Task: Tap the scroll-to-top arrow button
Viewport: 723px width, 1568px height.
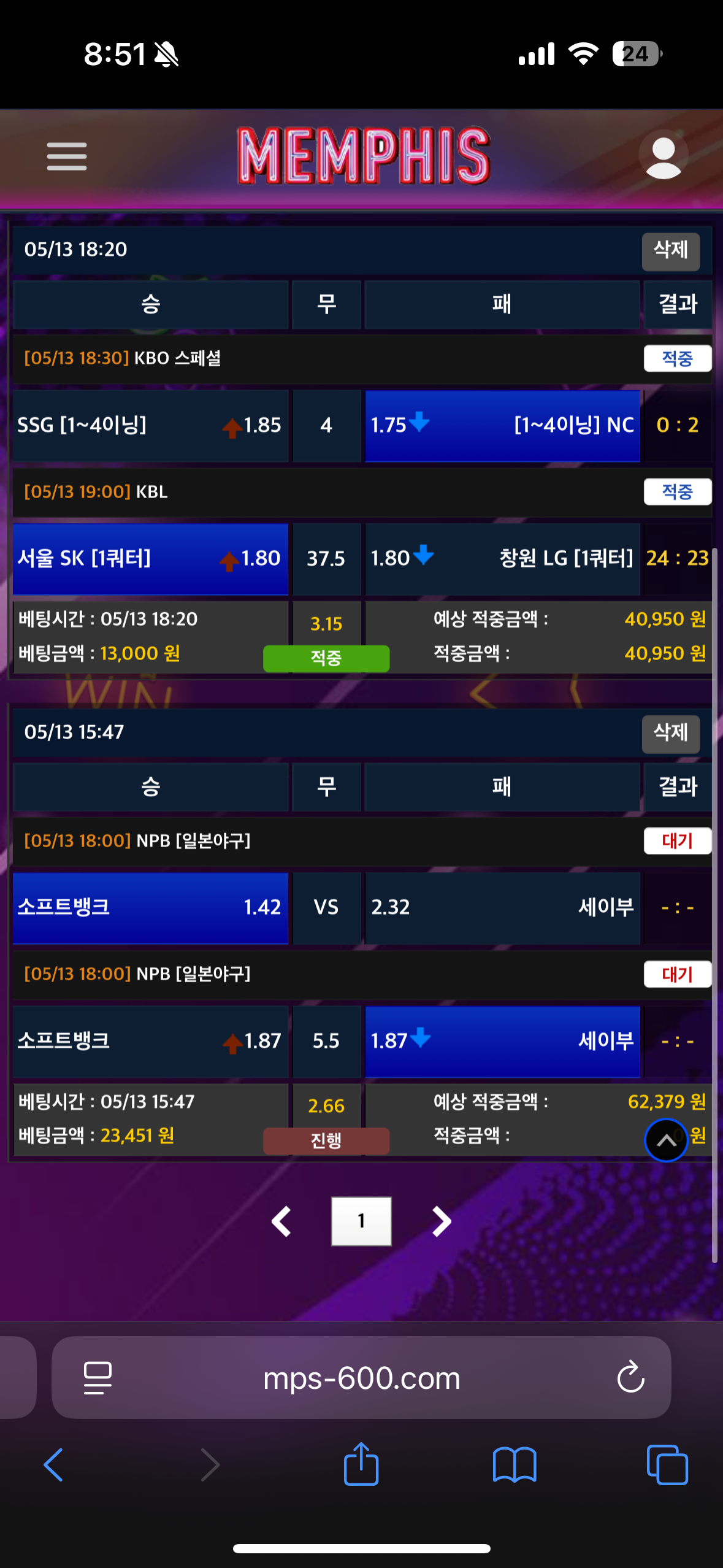Action: tap(666, 1140)
